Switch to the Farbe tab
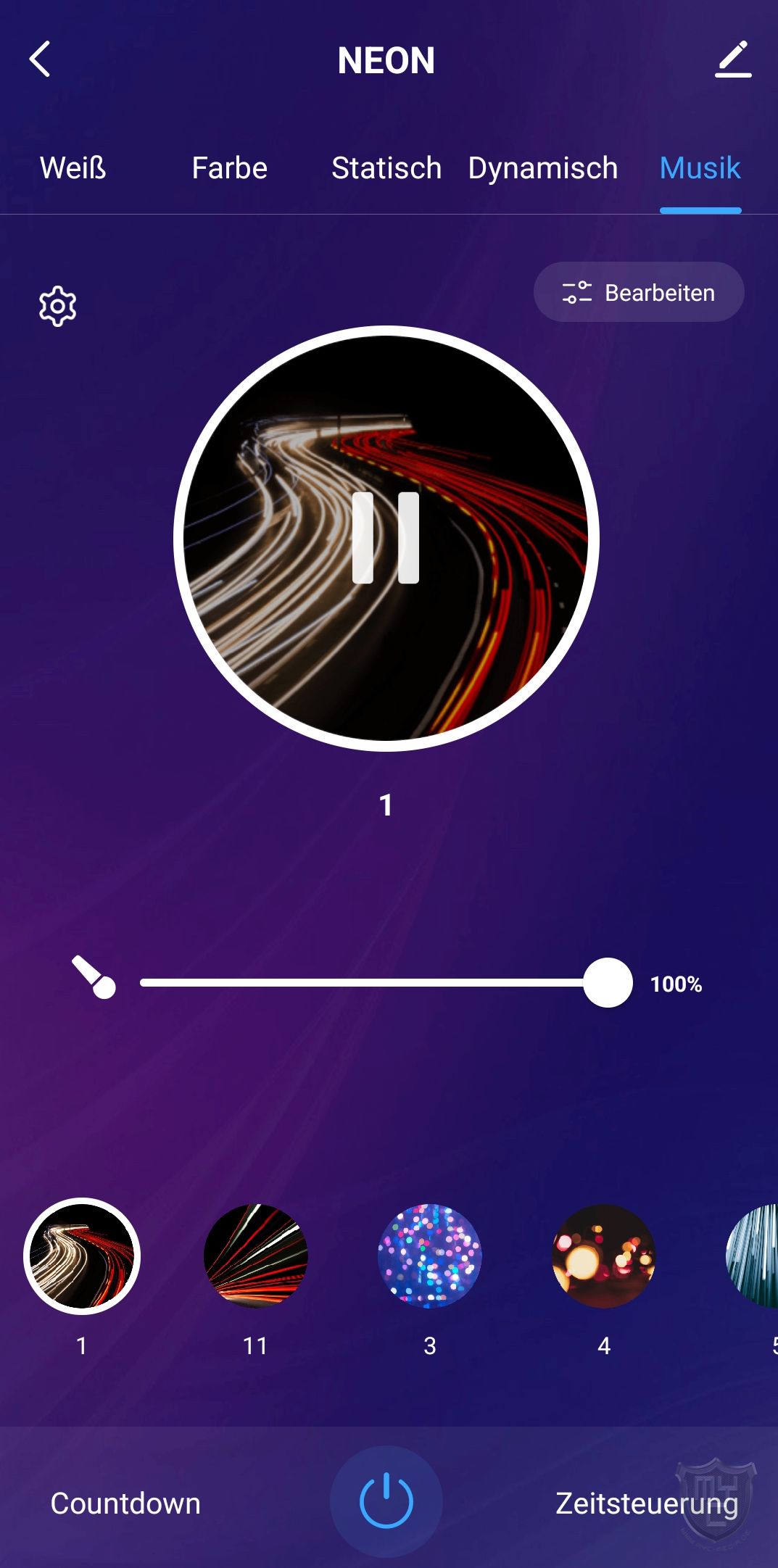The width and height of the screenshot is (778, 1568). coord(229,168)
